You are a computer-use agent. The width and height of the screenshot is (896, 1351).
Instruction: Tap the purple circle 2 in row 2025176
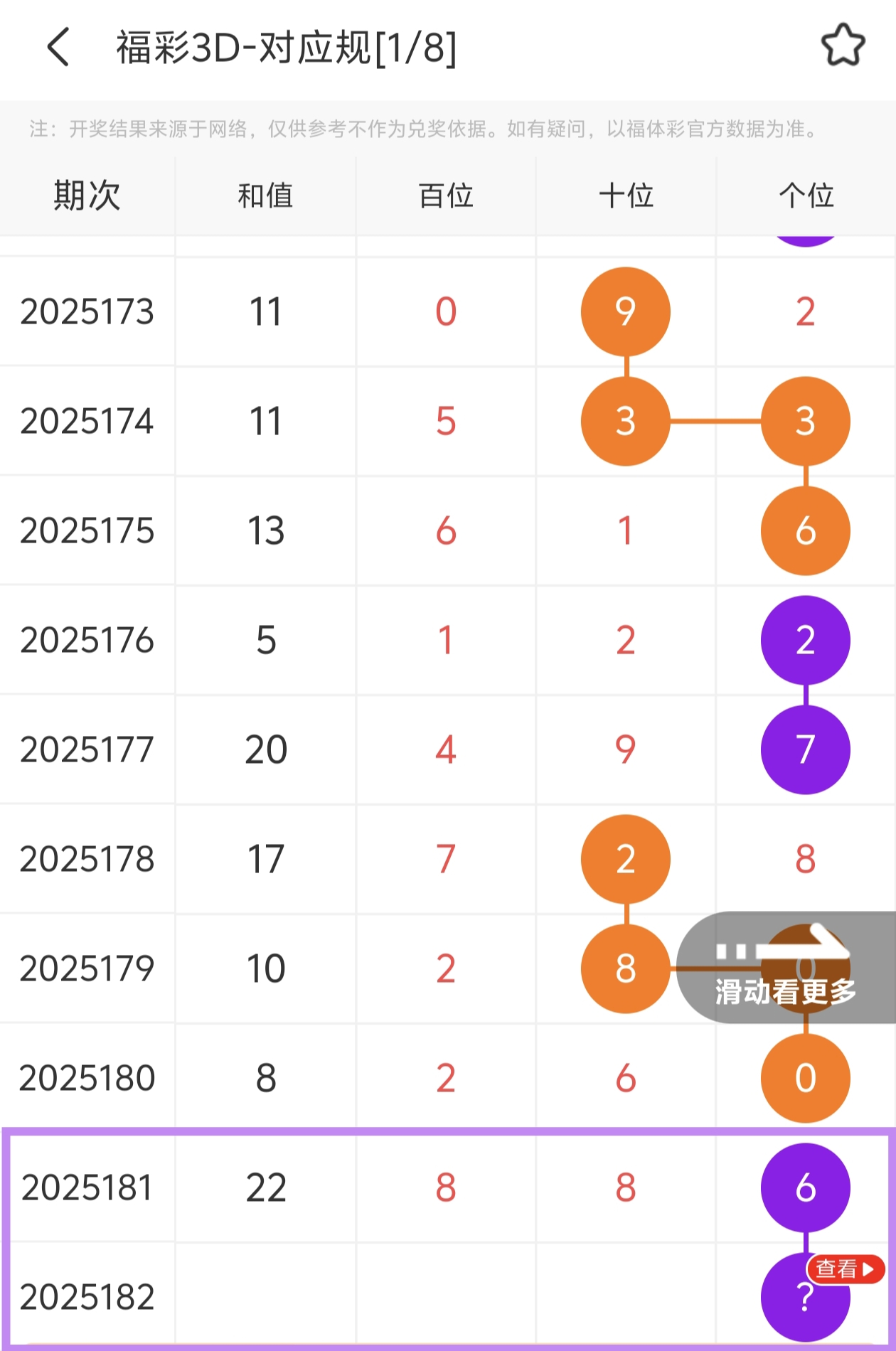[x=804, y=639]
